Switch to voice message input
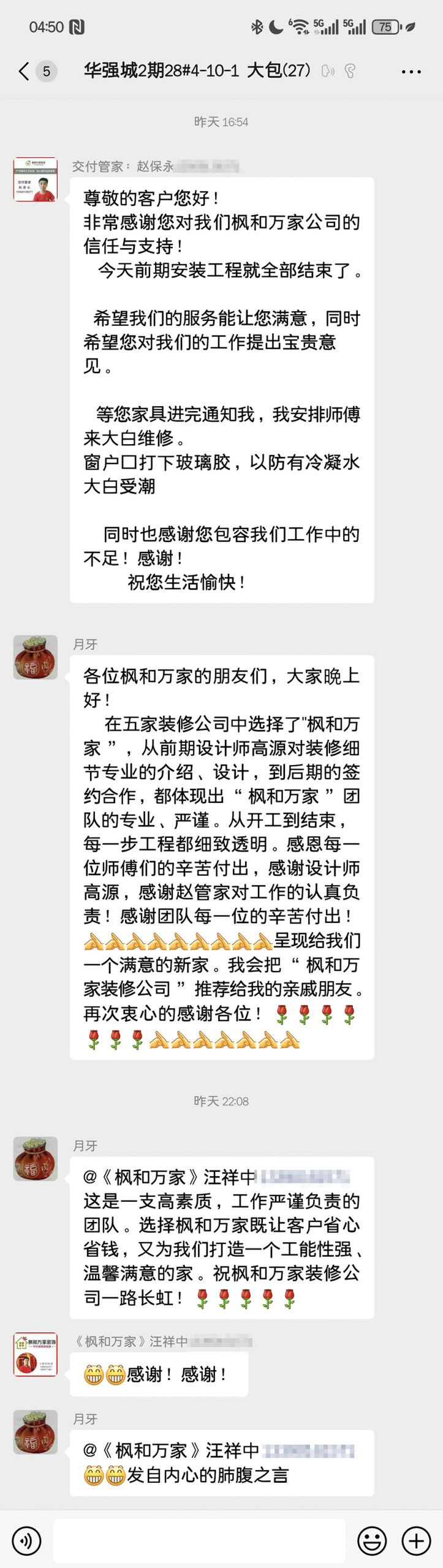Viewport: 443px width, 1568px height. (x=26, y=1540)
